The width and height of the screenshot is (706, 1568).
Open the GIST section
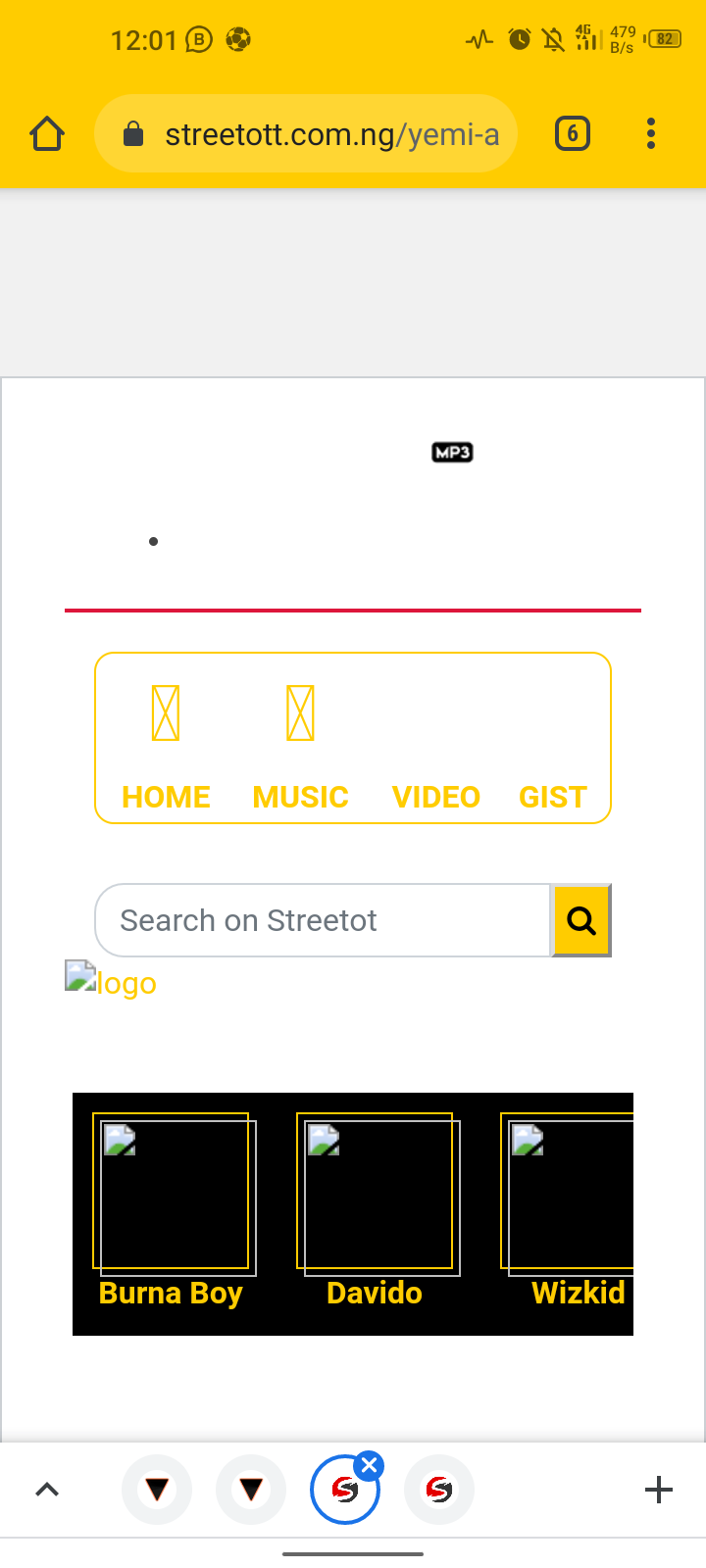coord(553,797)
